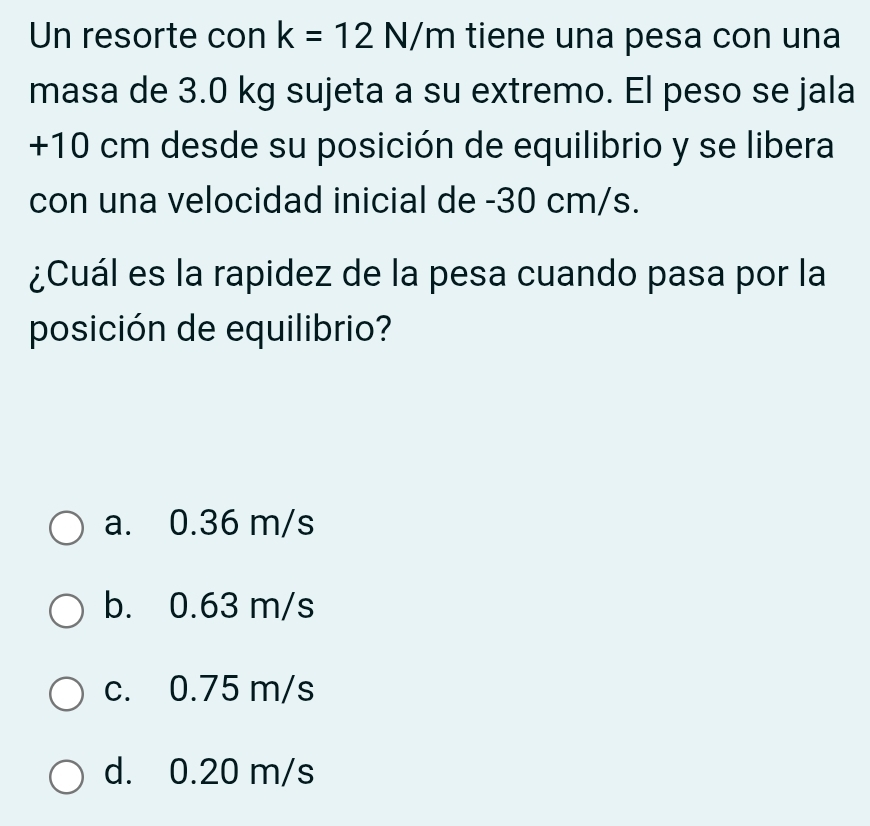
Task: Choose option b. 0.63 m/s
Action: click(67, 608)
